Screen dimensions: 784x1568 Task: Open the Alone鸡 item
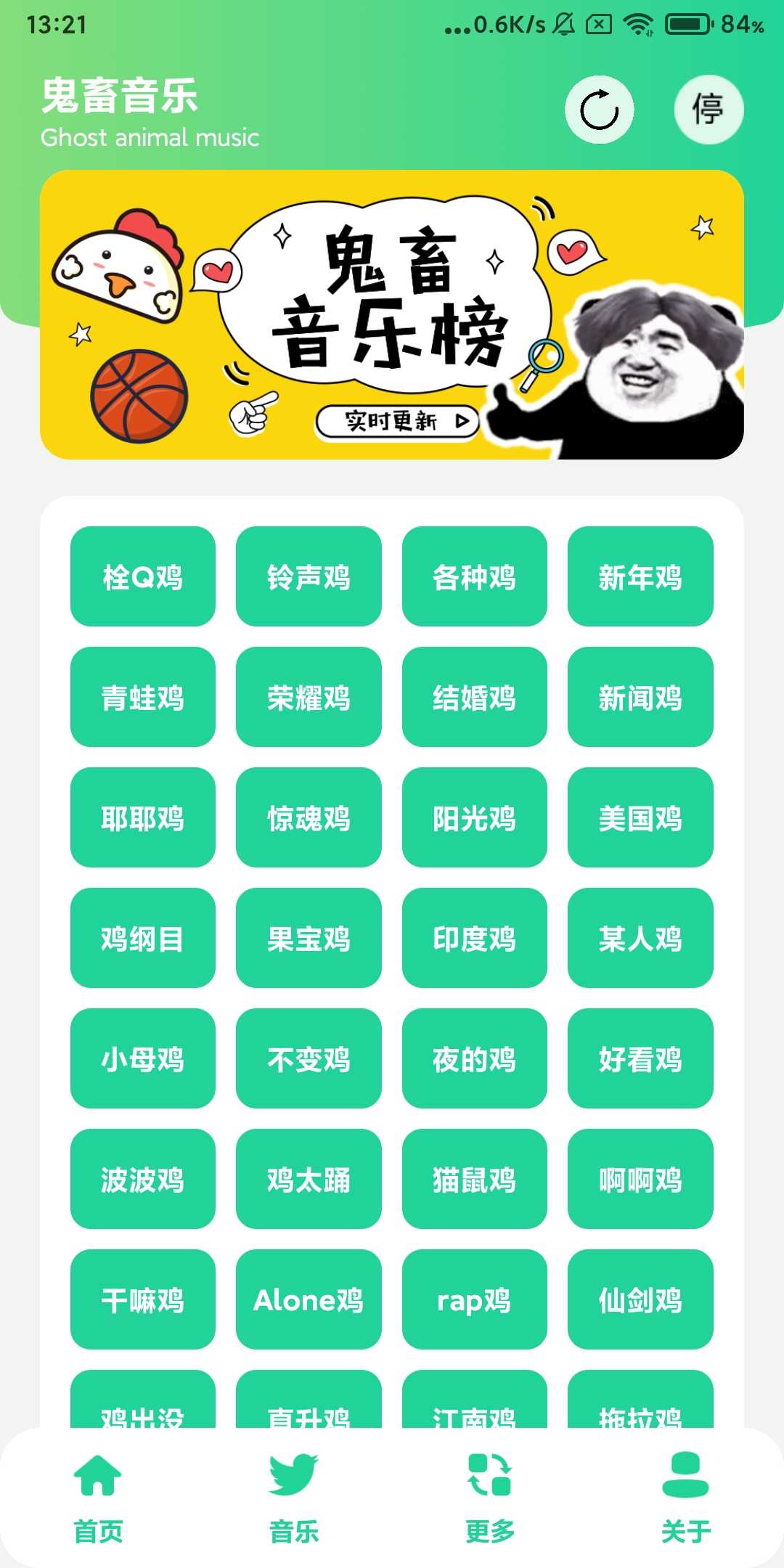tap(309, 1299)
